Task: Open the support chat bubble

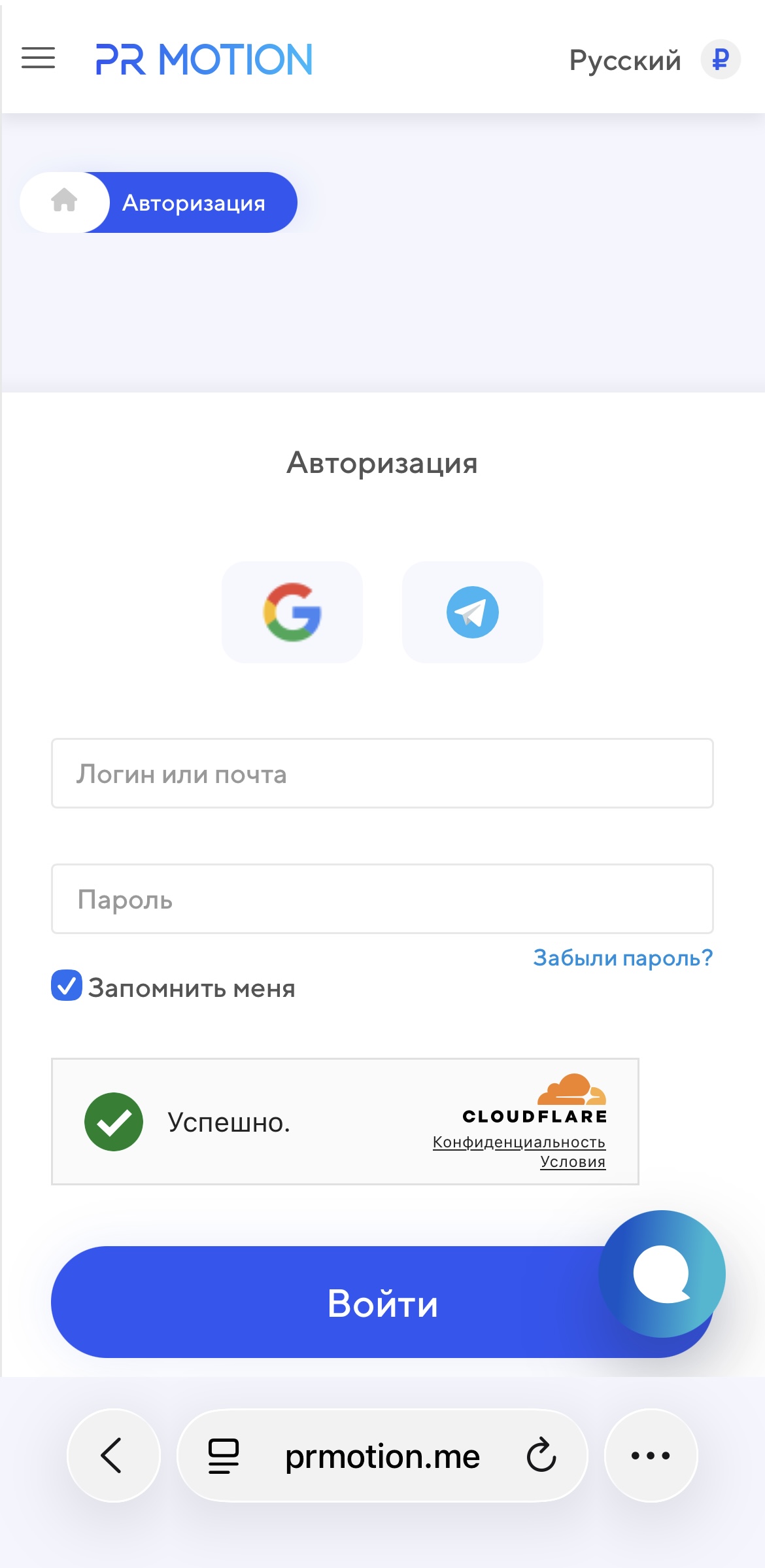Action: [662, 1274]
